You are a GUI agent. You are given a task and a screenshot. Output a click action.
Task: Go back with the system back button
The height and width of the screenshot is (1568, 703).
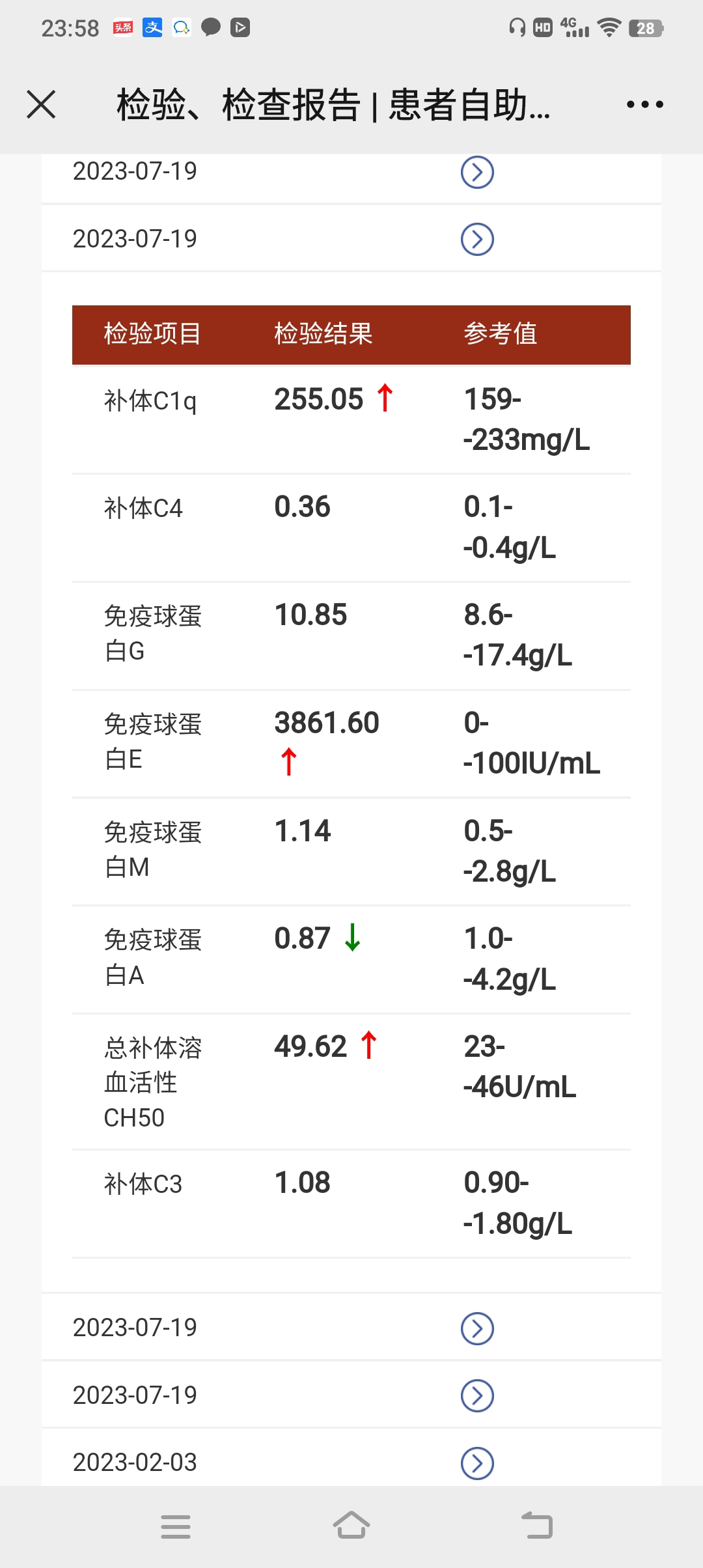click(x=537, y=1526)
